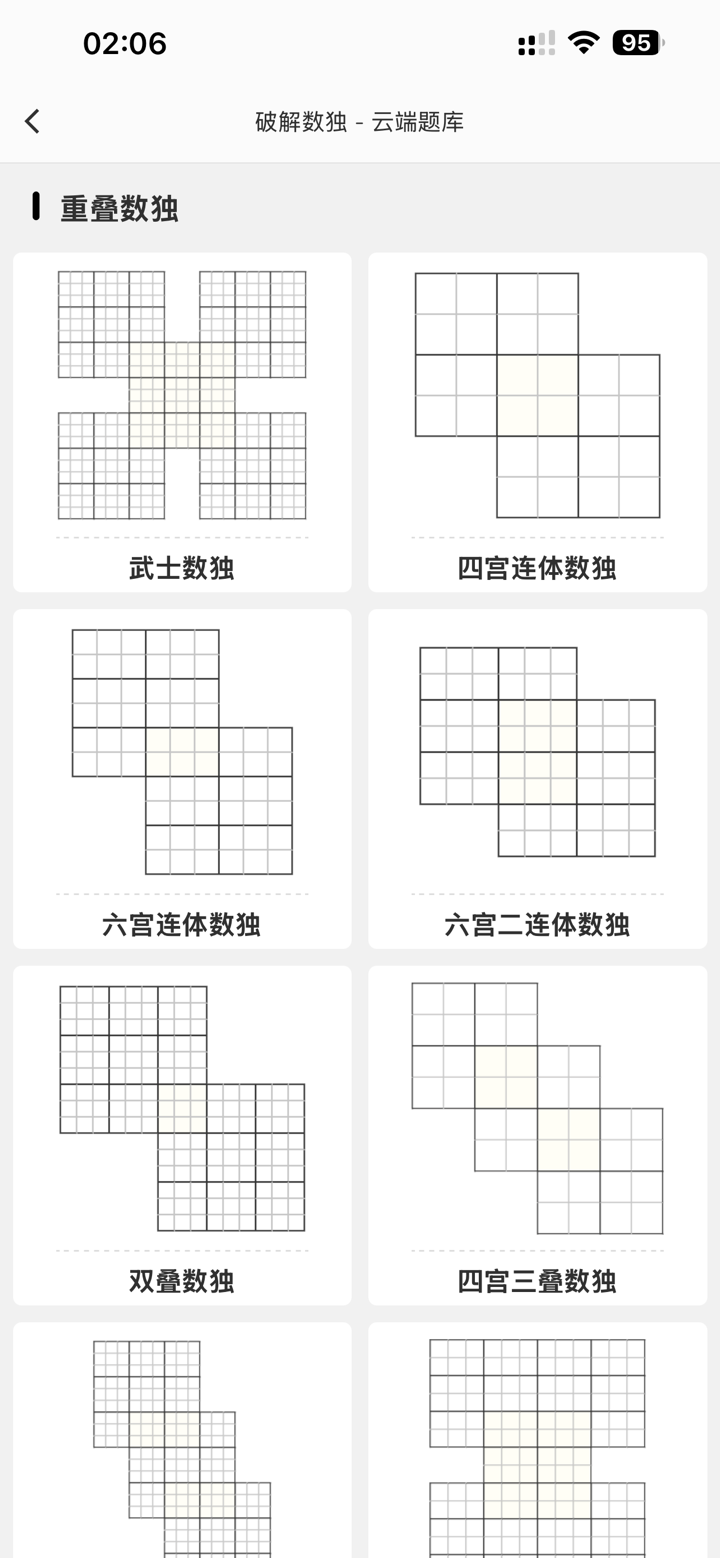The height and width of the screenshot is (1558, 720).
Task: Open the 六宫连体数独 puzzle thumbnail
Action: [x=181, y=750]
